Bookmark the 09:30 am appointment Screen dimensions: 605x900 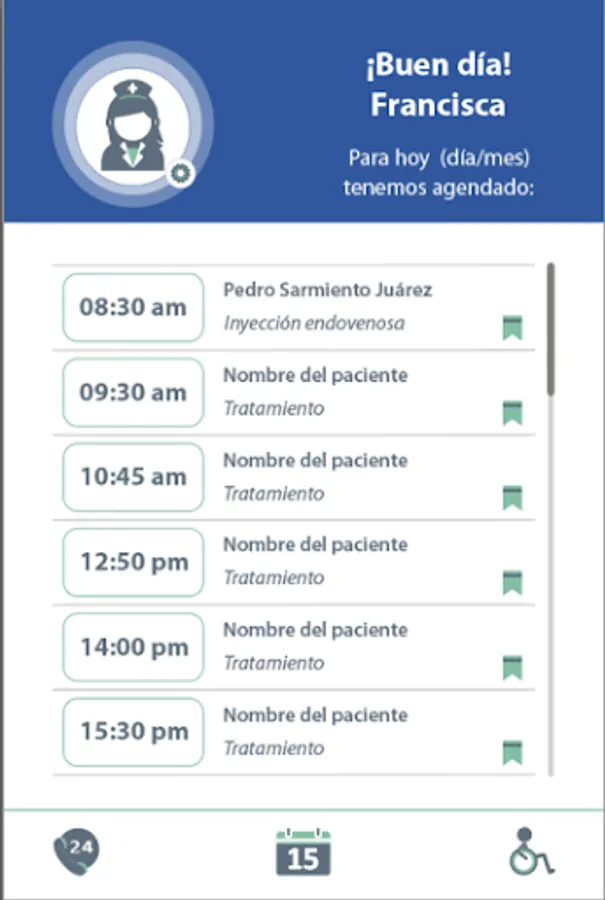pos(513,413)
